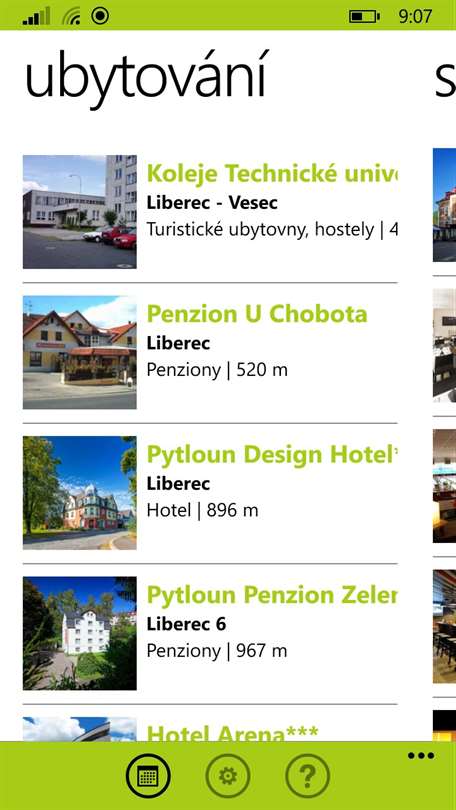Open Koleje Technické univerzity listing
Viewport: 456px width, 810px height.
click(210, 212)
